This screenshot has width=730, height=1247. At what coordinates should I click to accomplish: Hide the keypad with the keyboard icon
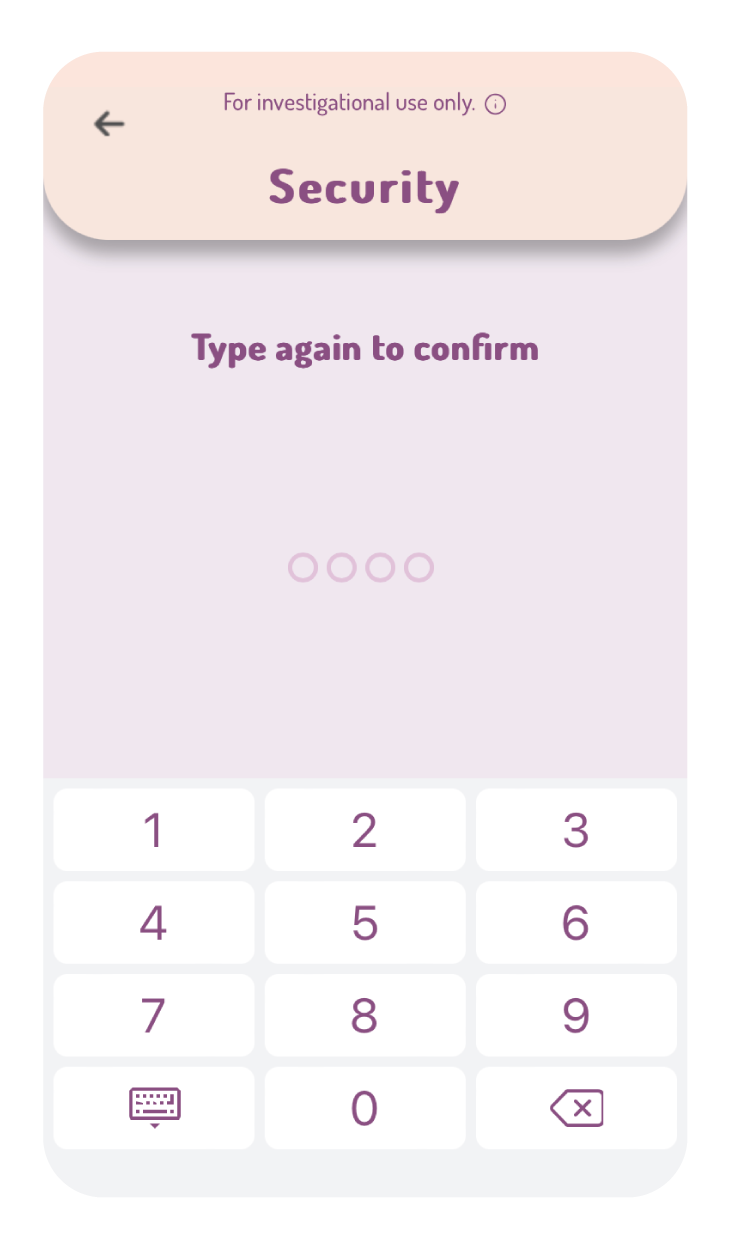tap(154, 1108)
